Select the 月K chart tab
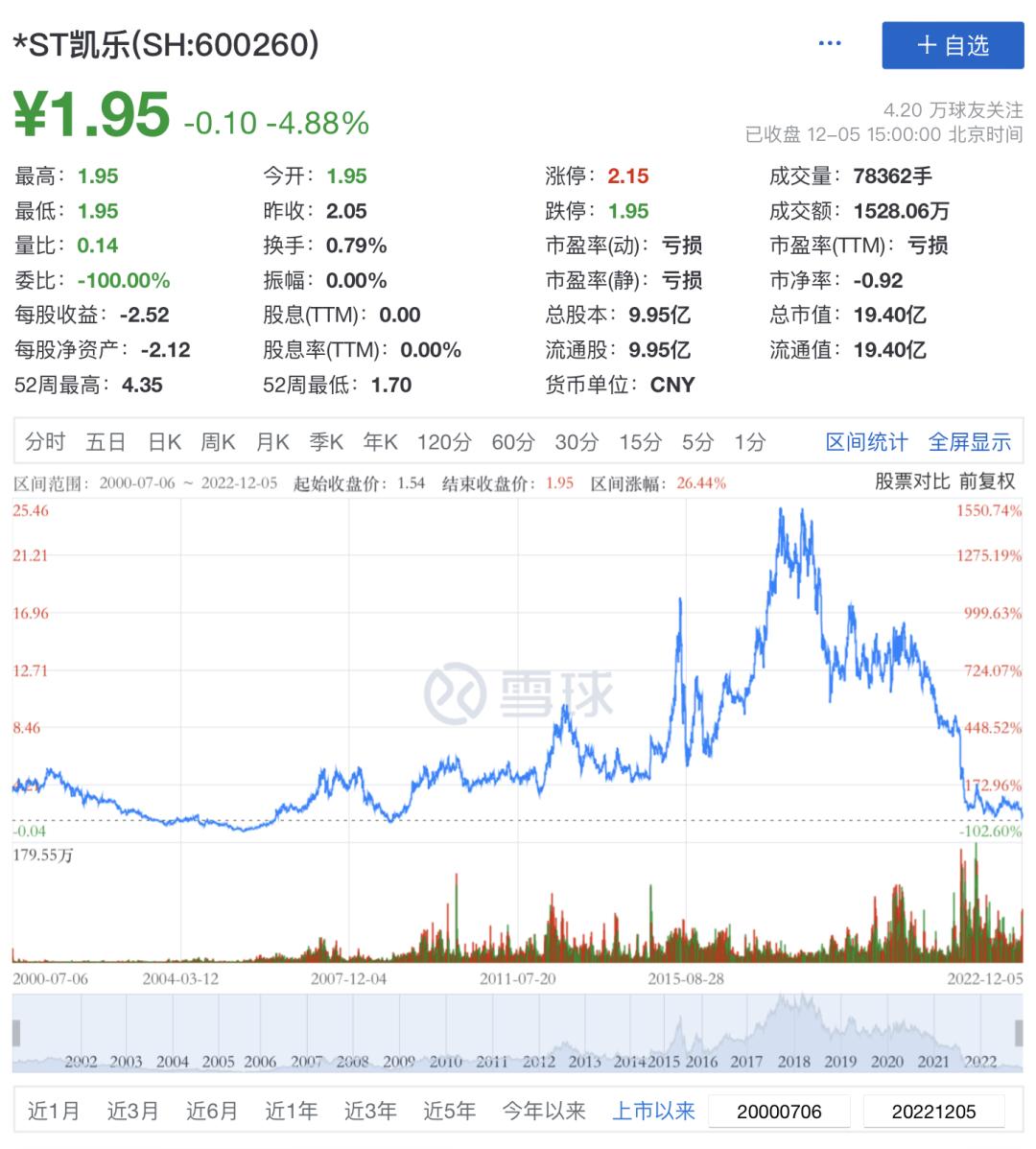Screen dimensions: 1036x1149 click(x=272, y=442)
